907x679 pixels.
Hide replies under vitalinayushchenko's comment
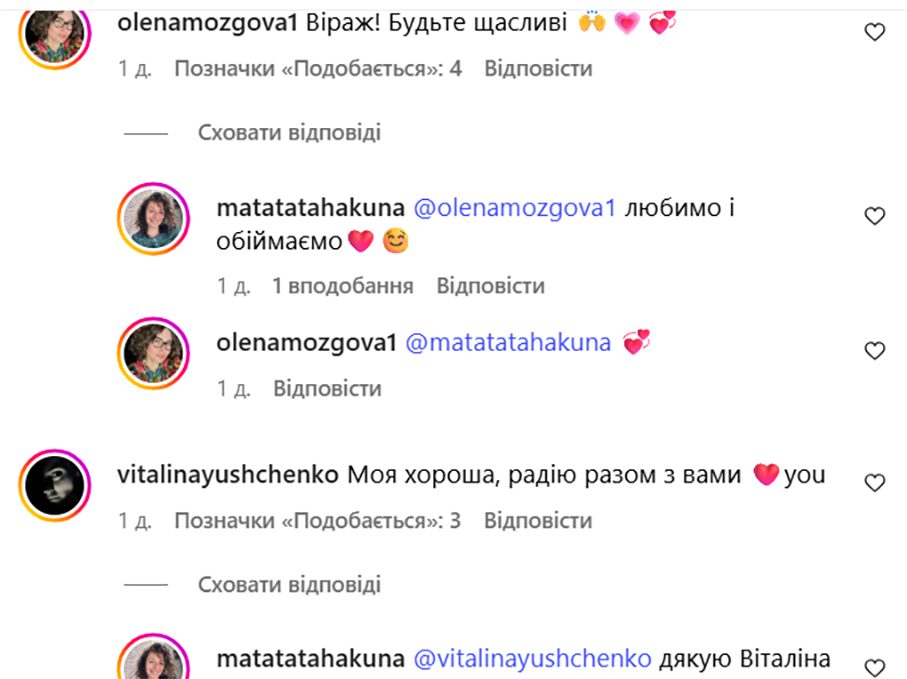[289, 585]
